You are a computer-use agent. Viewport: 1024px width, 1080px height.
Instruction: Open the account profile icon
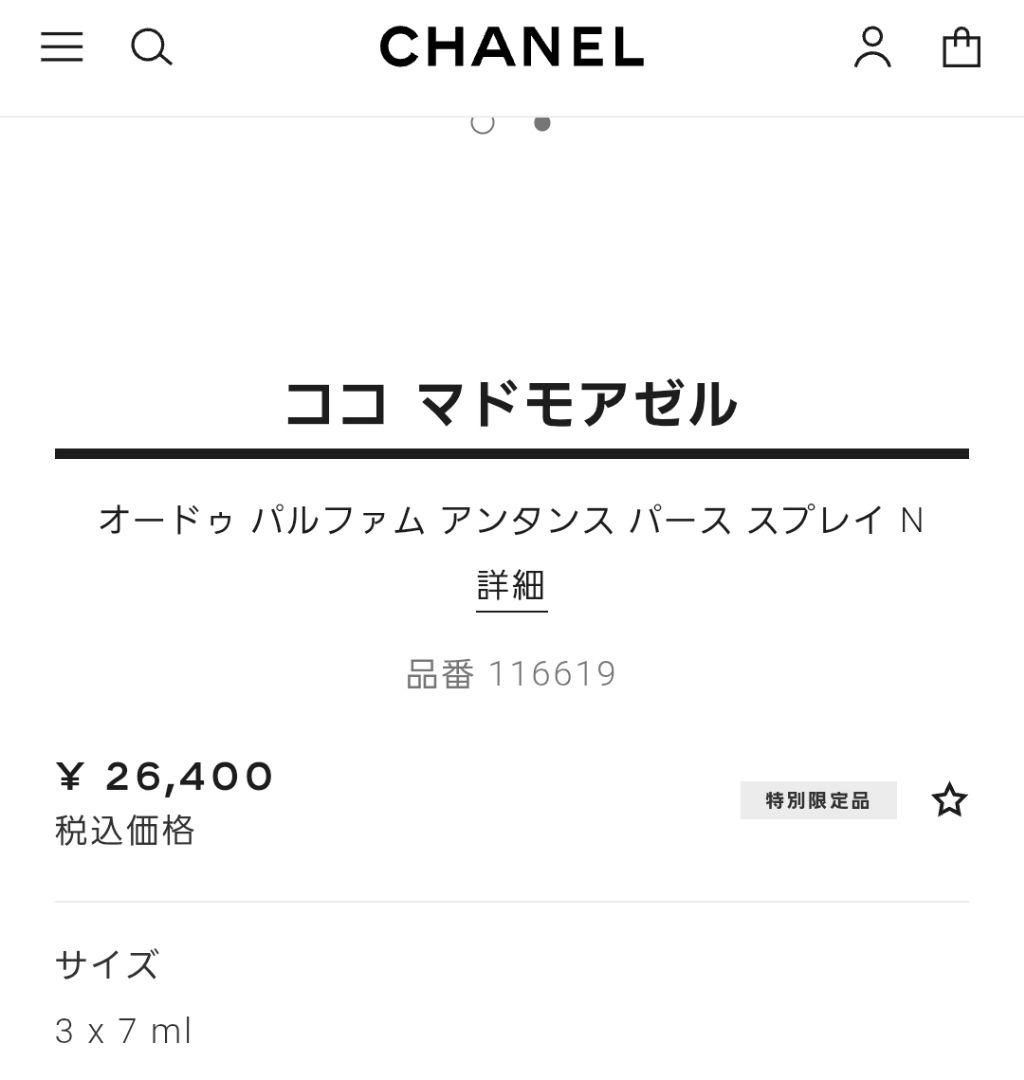pos(874,48)
